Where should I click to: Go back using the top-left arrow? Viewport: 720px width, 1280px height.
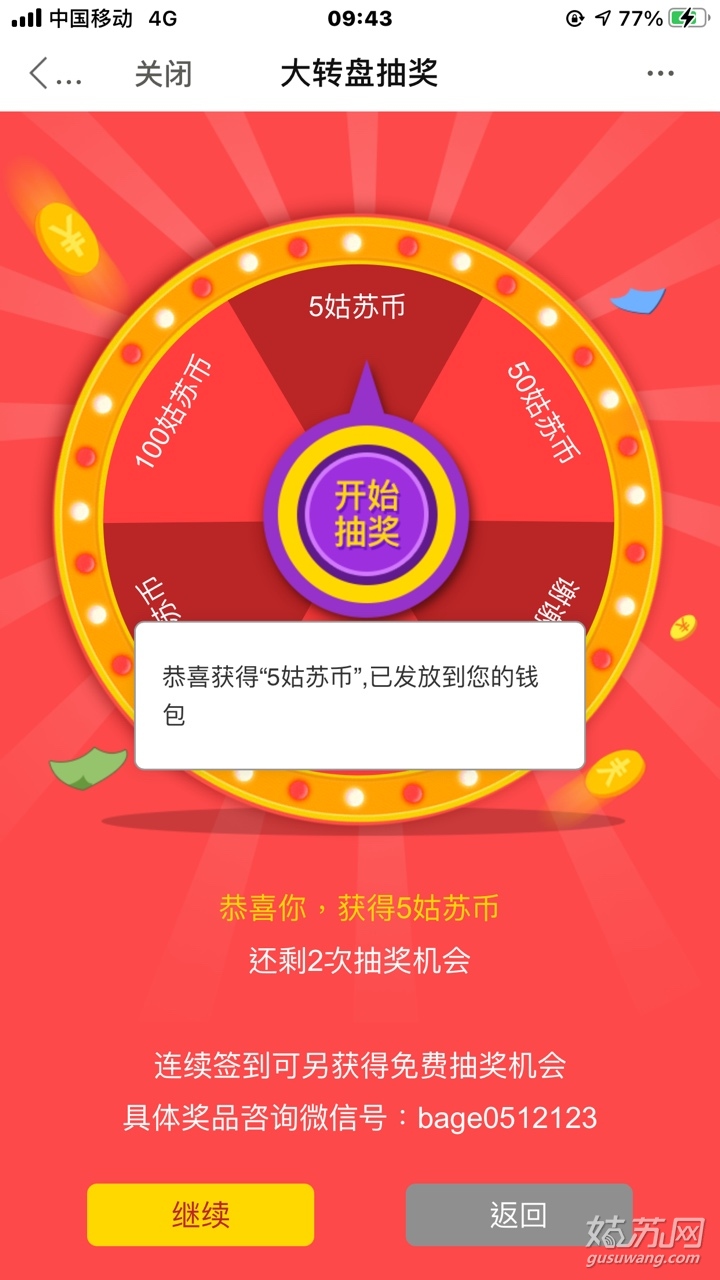coord(40,73)
